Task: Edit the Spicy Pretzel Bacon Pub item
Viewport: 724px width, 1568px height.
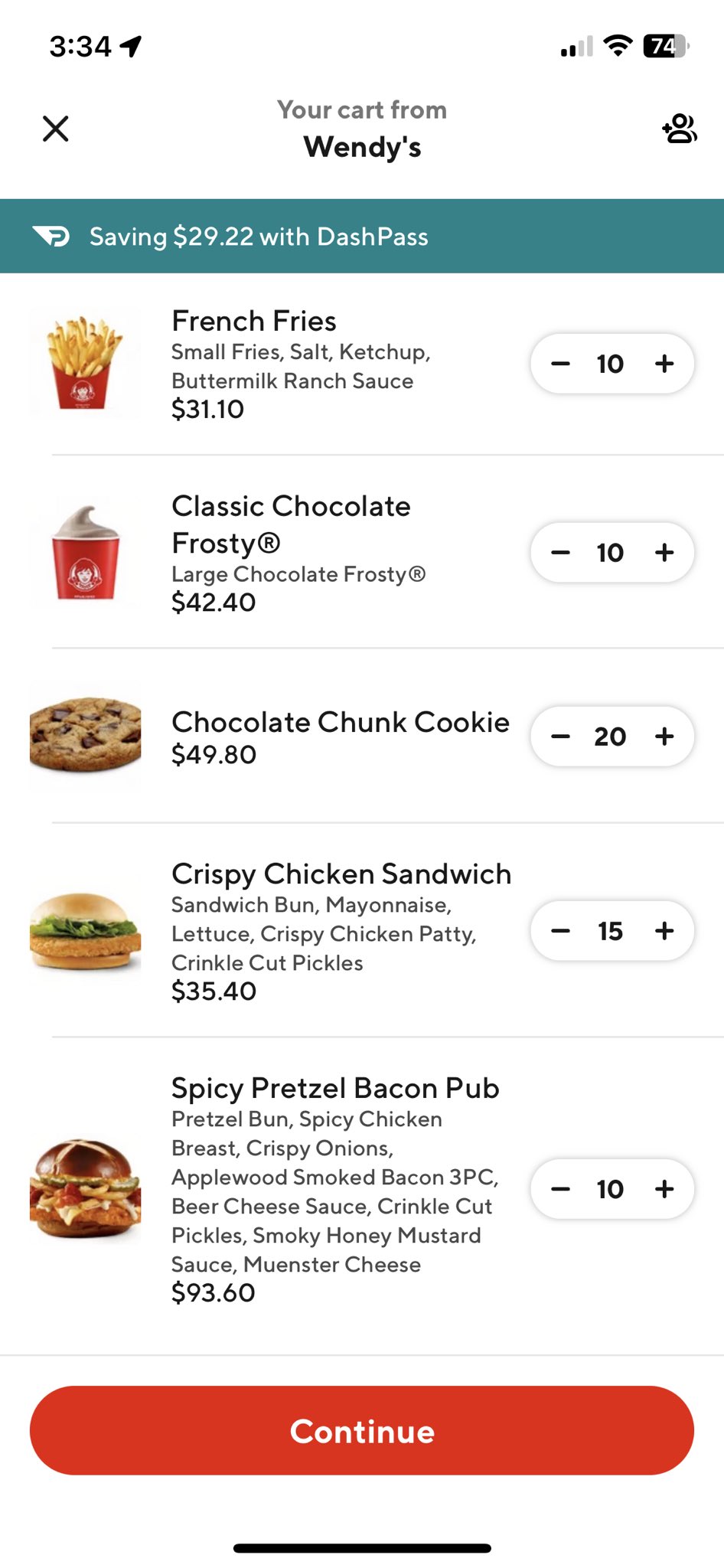Action: point(334,1089)
